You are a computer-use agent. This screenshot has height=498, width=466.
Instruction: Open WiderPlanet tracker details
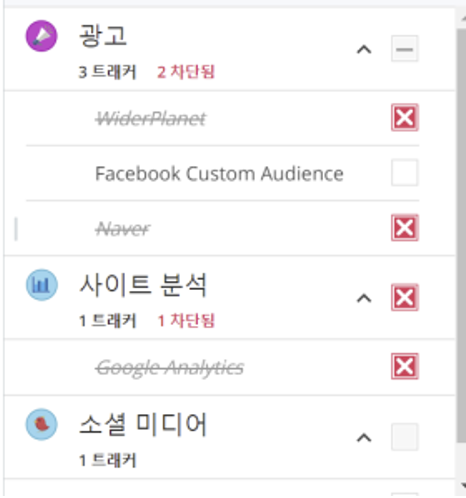click(x=151, y=119)
